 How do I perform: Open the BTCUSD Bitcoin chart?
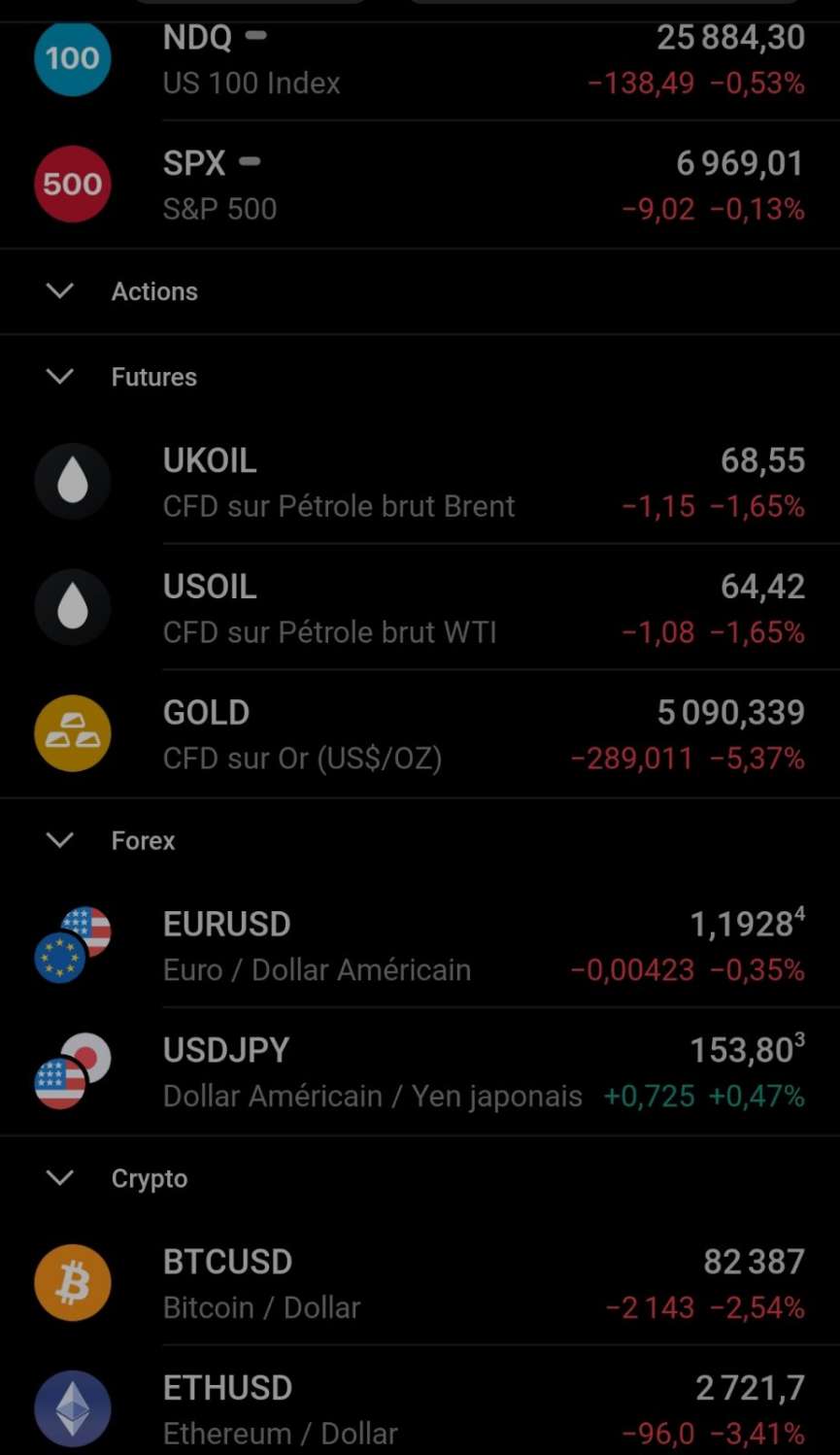pyautogui.click(x=420, y=1284)
